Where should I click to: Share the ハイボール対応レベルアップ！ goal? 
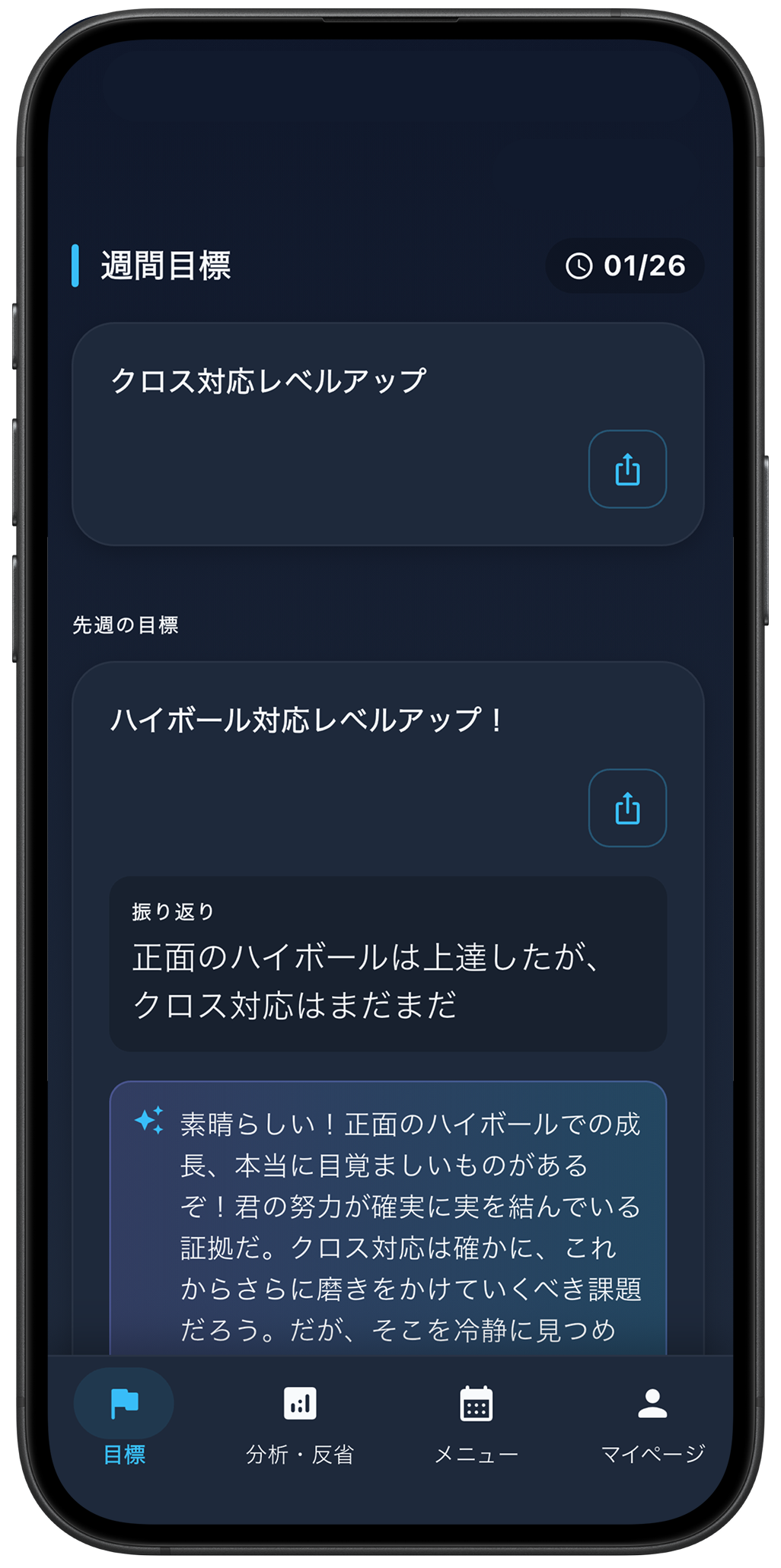coord(627,808)
